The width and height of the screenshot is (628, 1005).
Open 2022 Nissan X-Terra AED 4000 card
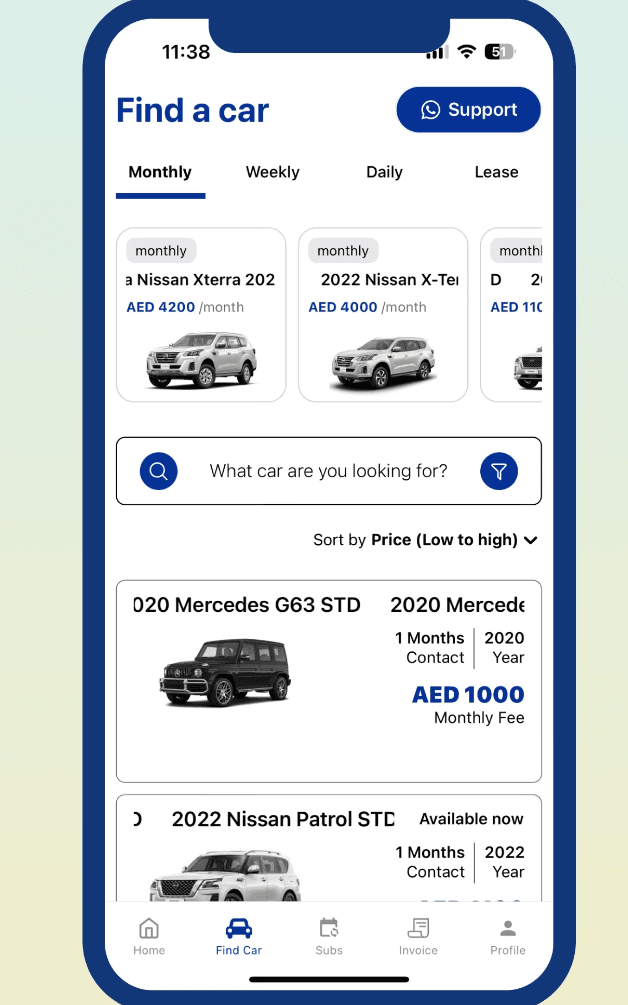[x=383, y=315]
